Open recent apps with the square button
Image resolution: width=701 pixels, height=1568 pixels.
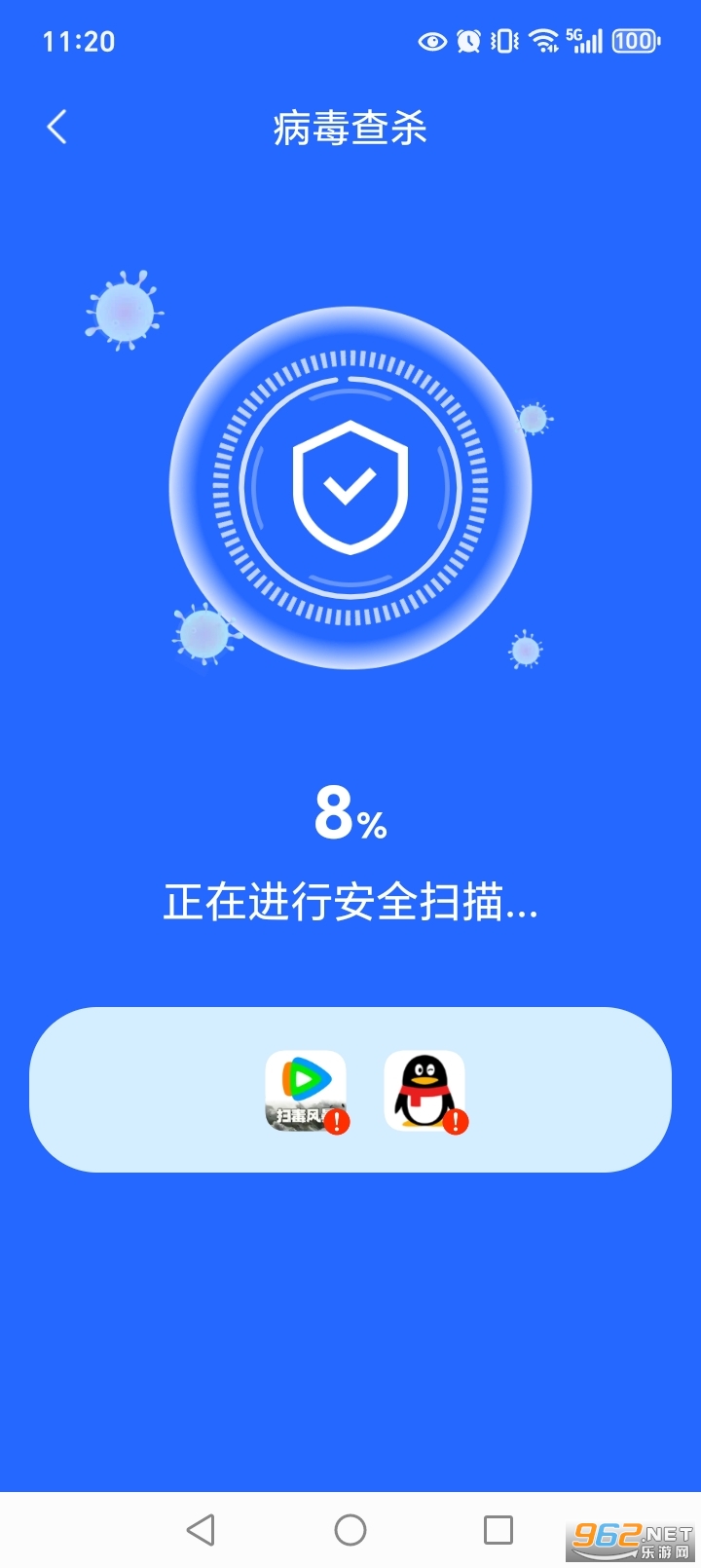tap(499, 1529)
